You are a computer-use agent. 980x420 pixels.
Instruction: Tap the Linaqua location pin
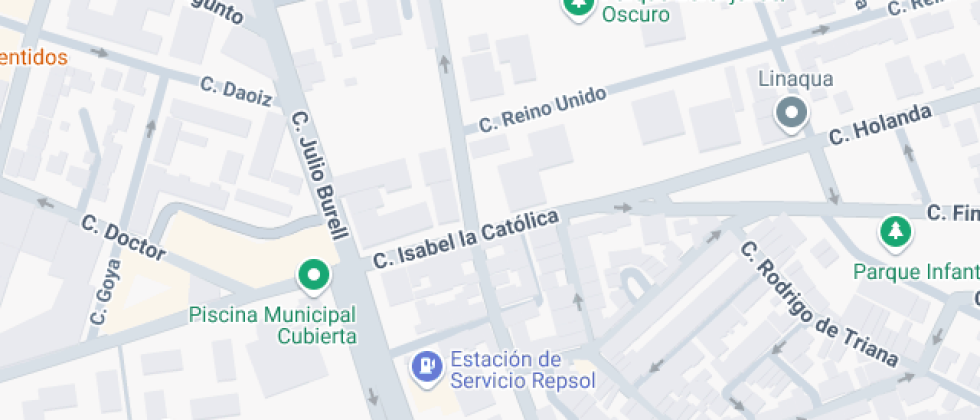[x=793, y=112]
